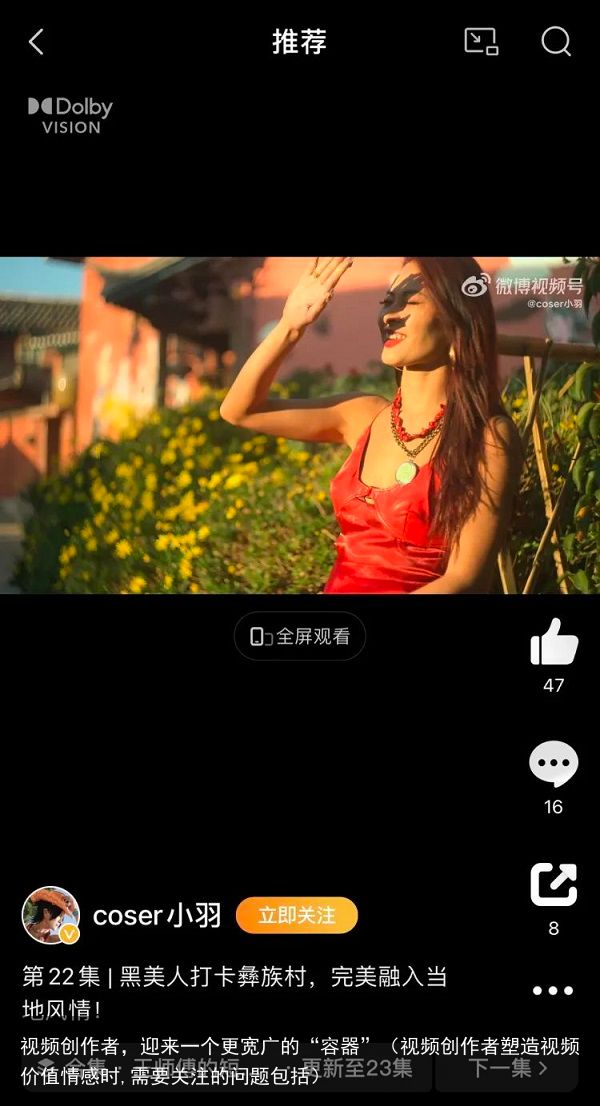
Task: Open the search icon
Action: click(556, 42)
